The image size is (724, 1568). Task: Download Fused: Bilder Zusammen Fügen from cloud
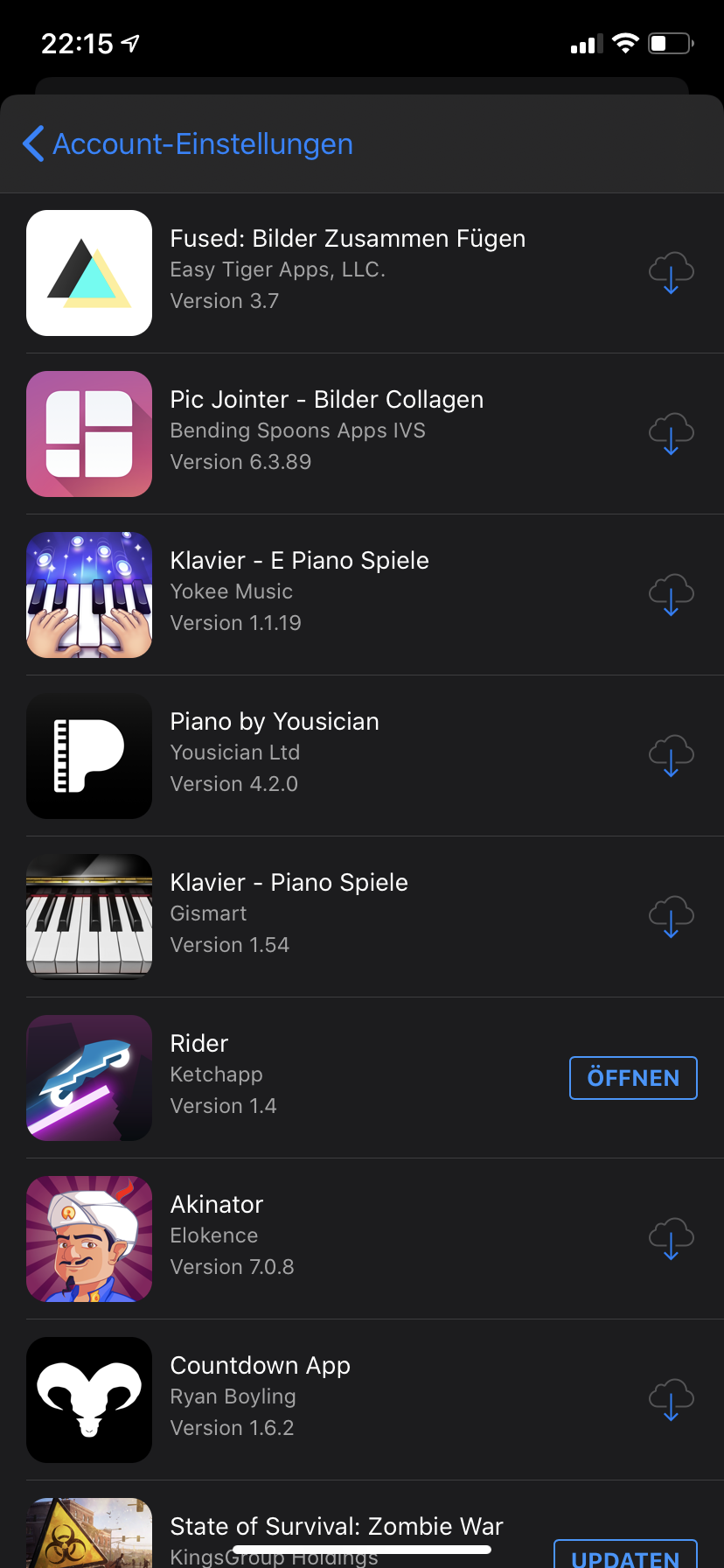671,273
